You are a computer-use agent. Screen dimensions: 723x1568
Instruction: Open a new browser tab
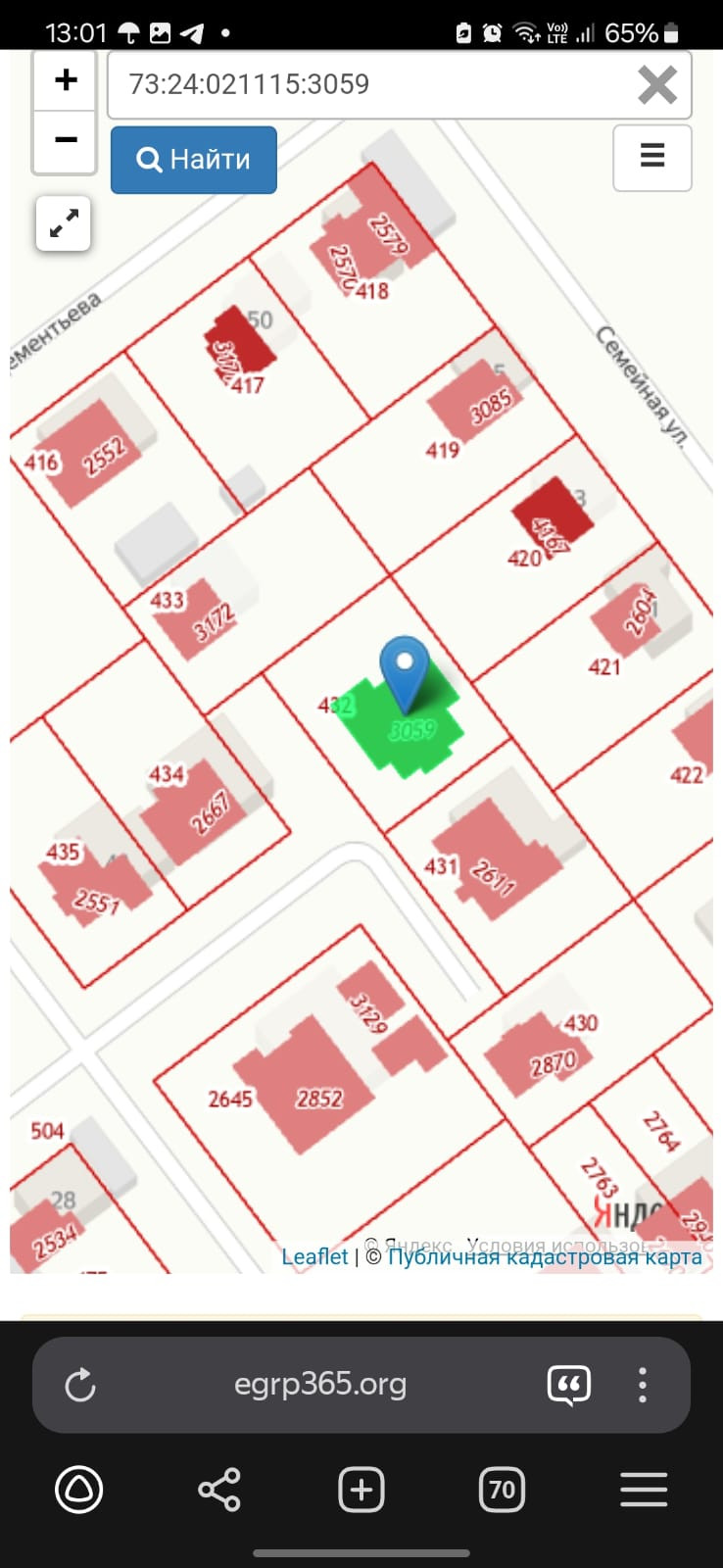(x=361, y=1491)
